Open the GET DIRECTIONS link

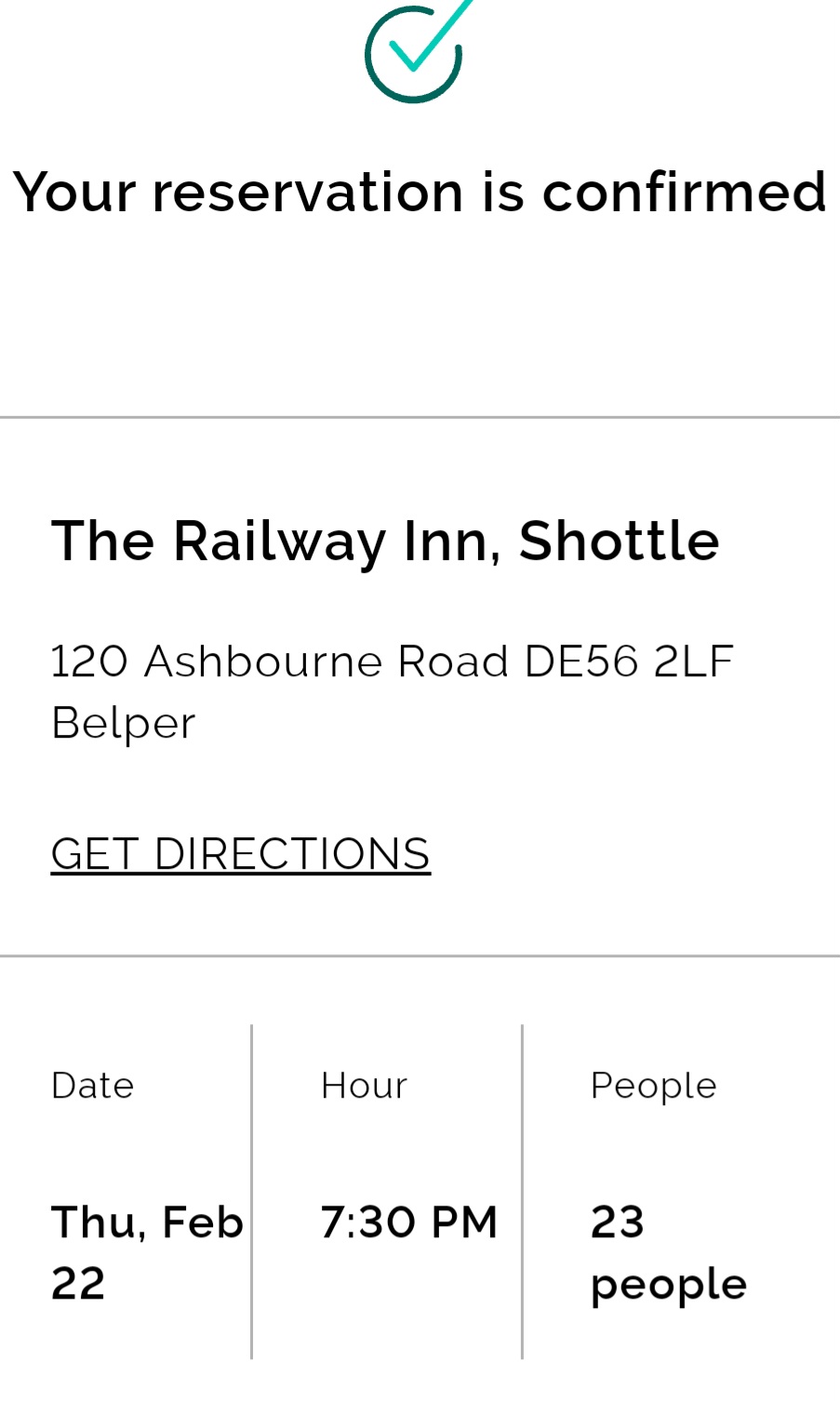(x=240, y=853)
